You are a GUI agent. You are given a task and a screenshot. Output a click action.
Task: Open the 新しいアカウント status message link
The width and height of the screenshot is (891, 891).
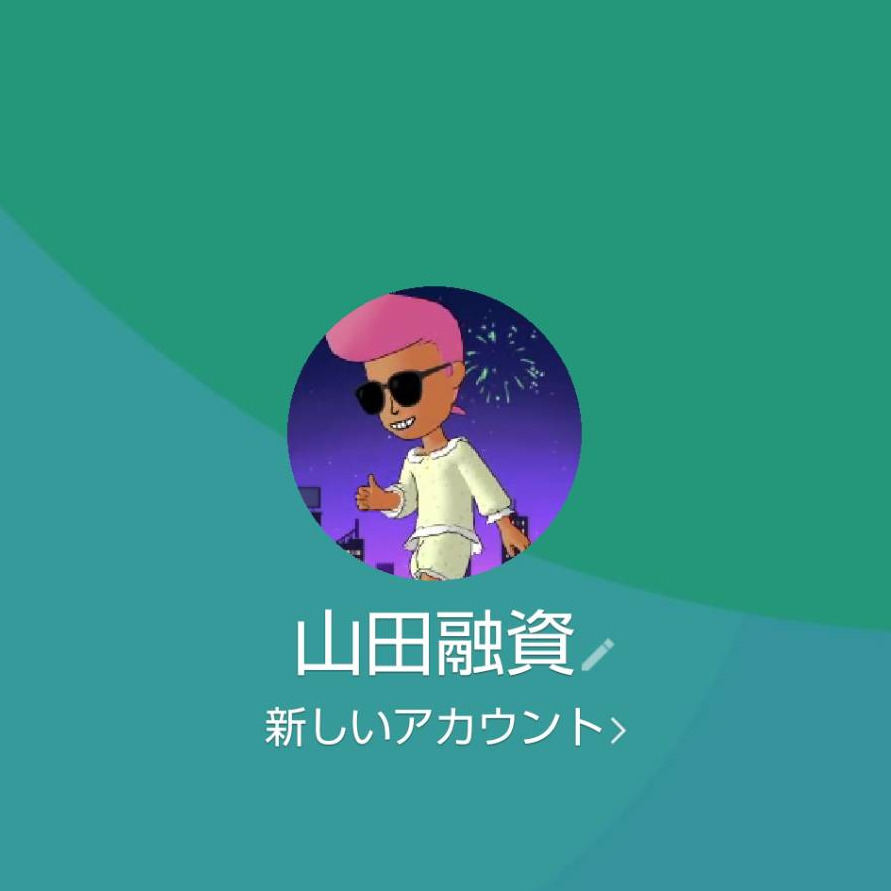tap(445, 727)
